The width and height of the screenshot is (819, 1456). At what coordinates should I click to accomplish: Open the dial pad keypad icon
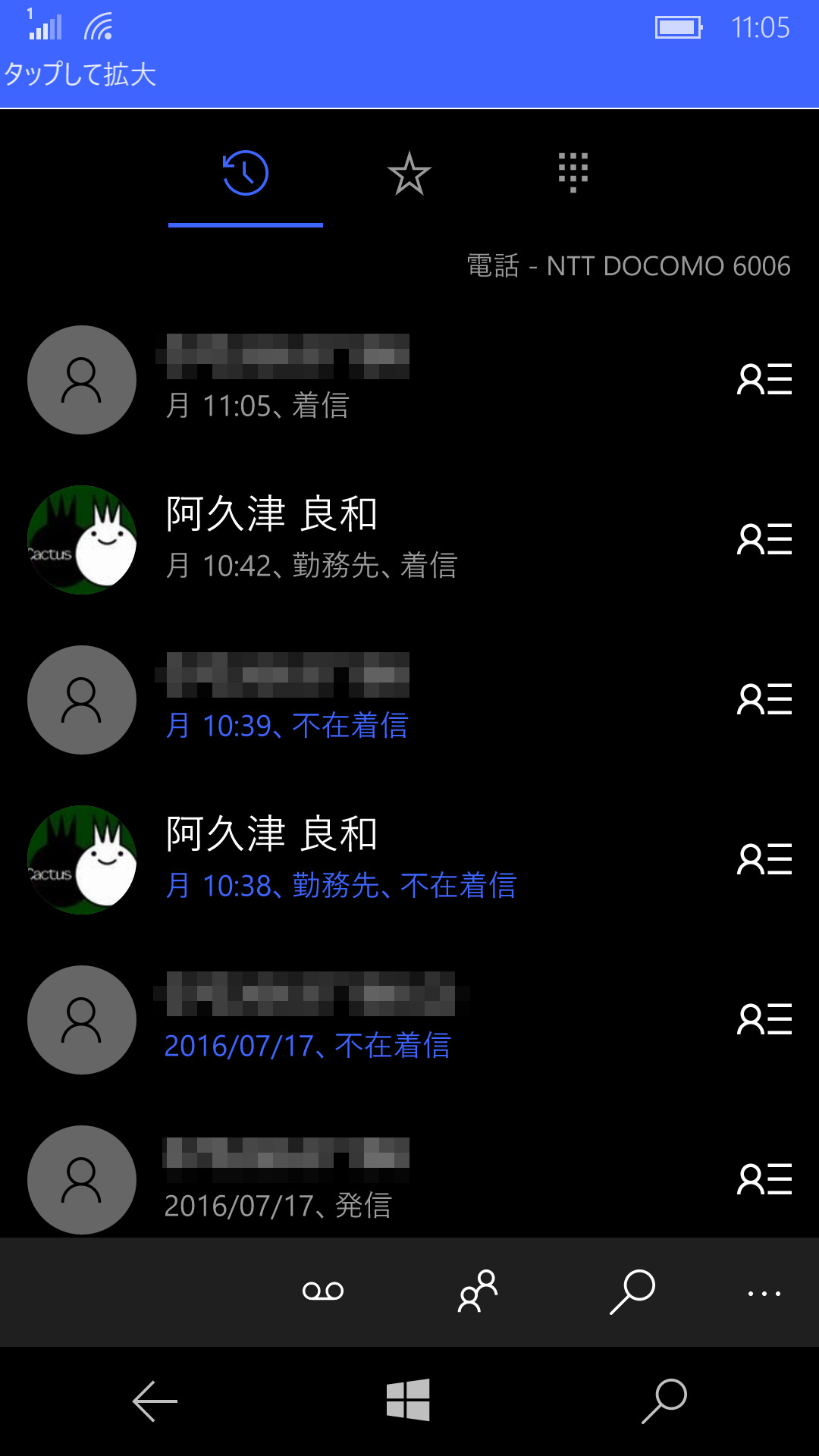click(x=573, y=173)
